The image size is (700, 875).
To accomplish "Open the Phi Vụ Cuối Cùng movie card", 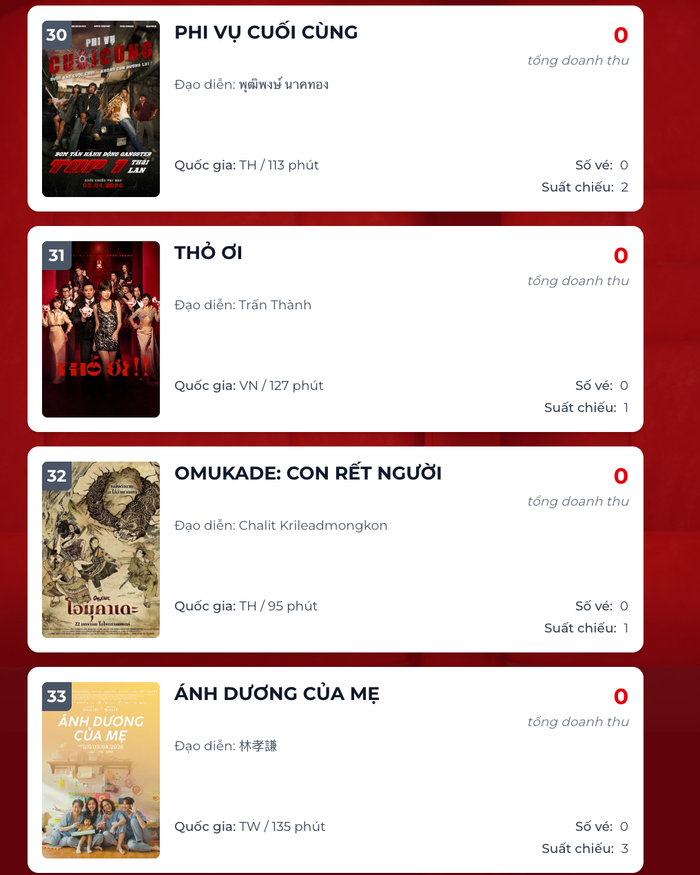I will click(x=266, y=33).
